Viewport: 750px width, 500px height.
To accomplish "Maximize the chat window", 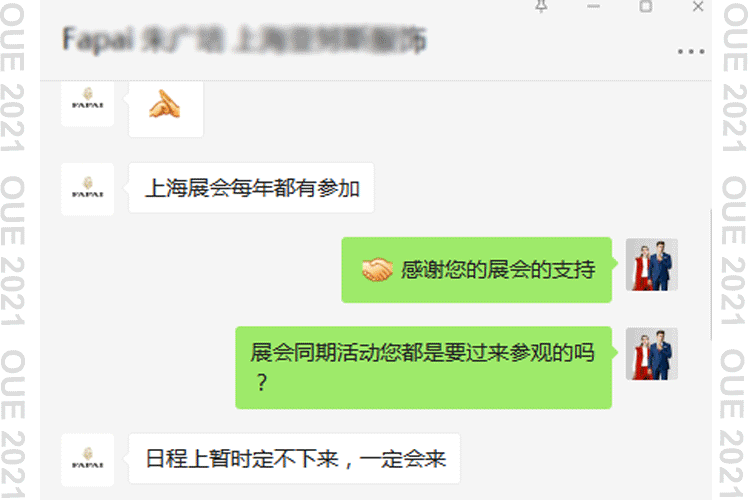I will 646,6.
